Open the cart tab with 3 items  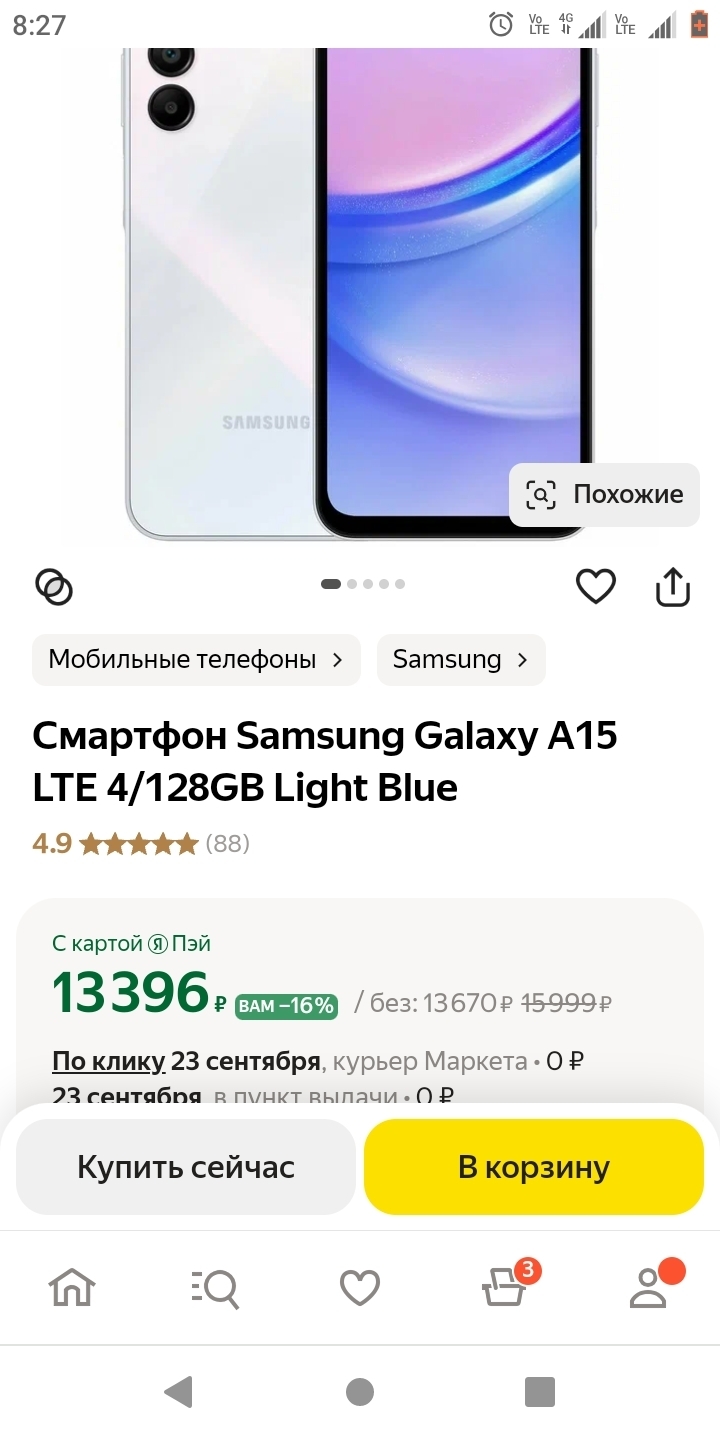pos(504,1288)
